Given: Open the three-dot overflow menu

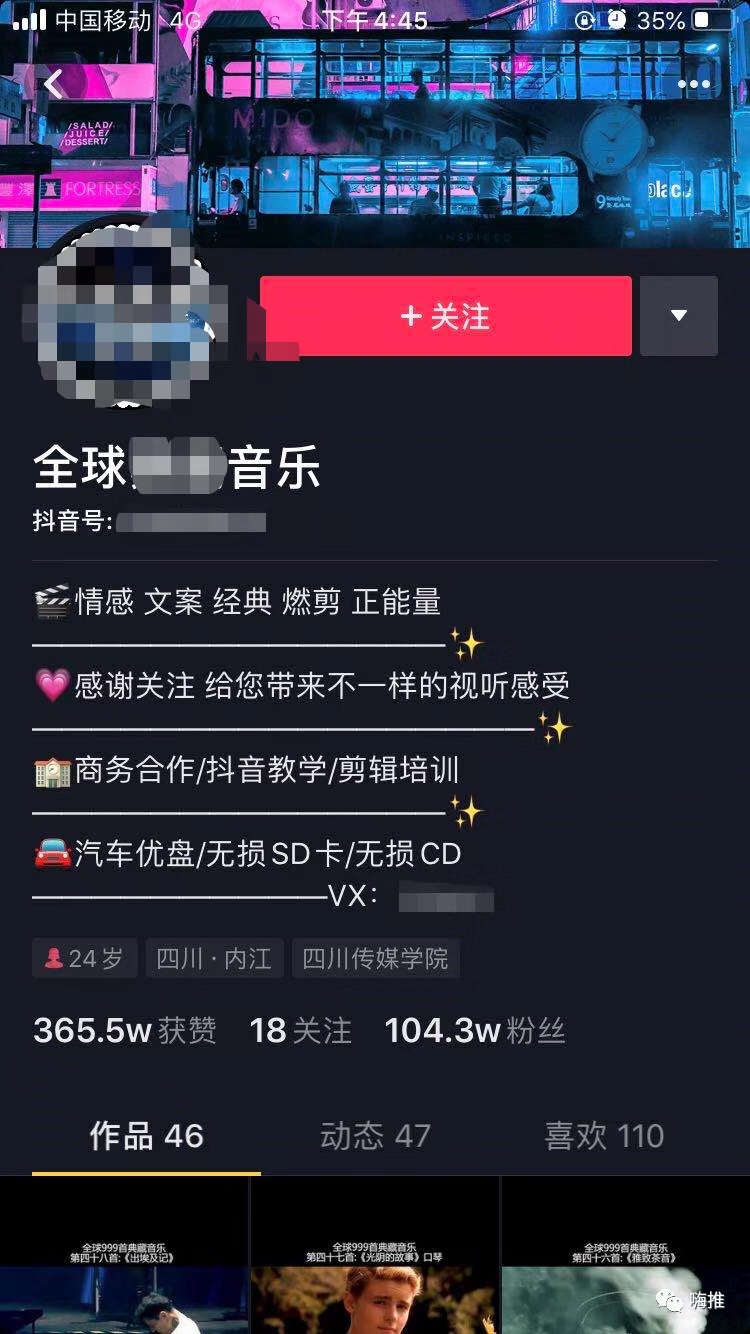Looking at the screenshot, I should [x=693, y=85].
